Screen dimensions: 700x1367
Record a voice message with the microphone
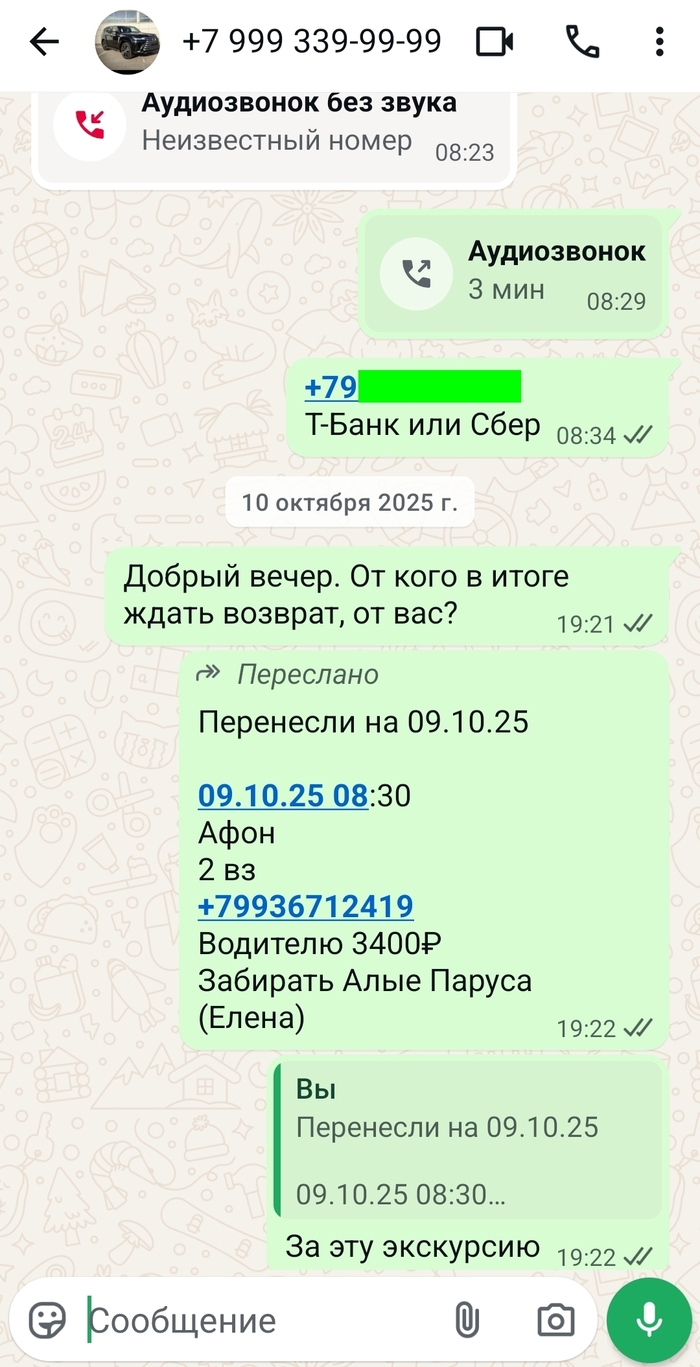point(650,1320)
